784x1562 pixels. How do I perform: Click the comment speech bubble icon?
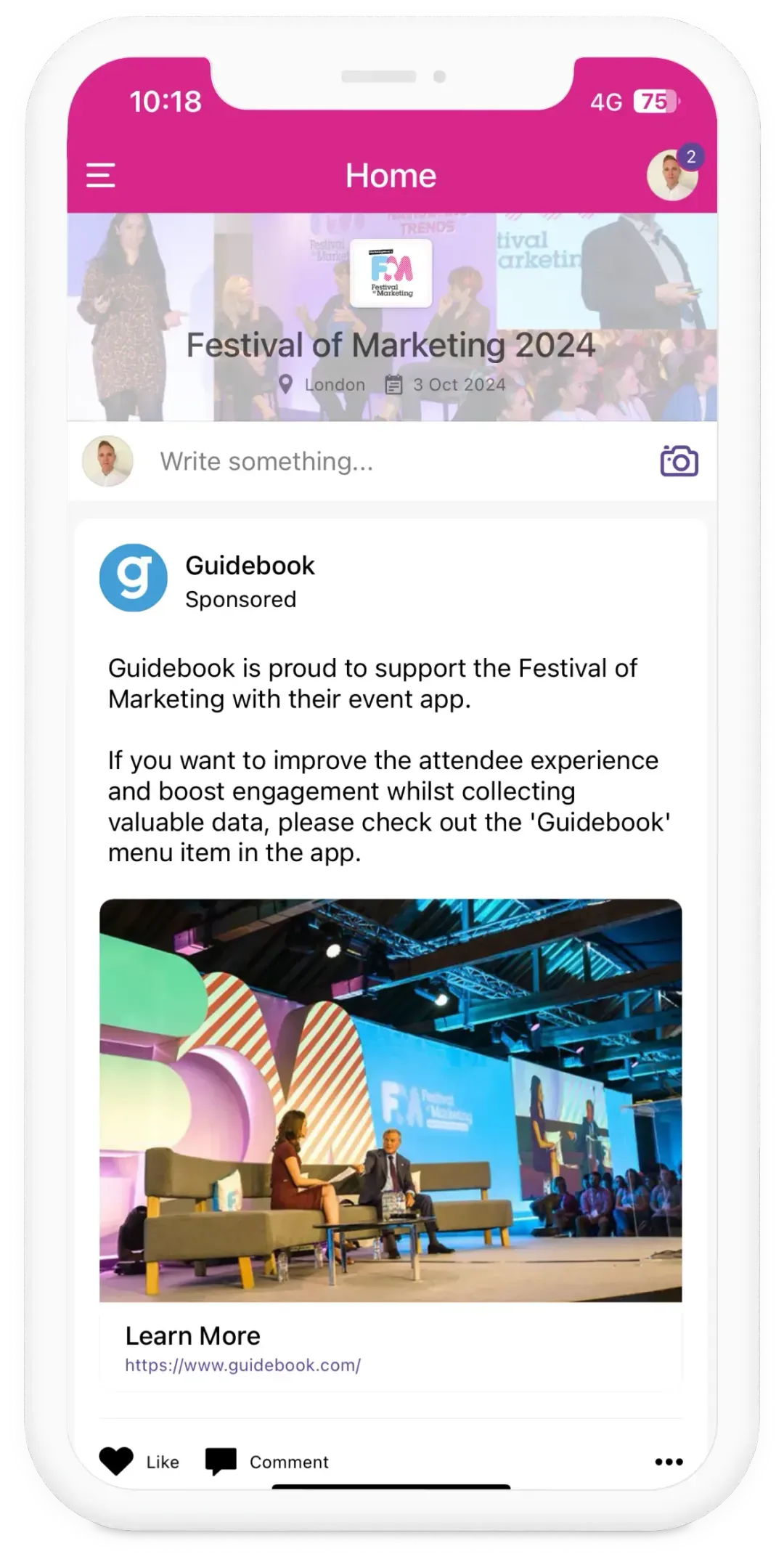[x=220, y=1460]
